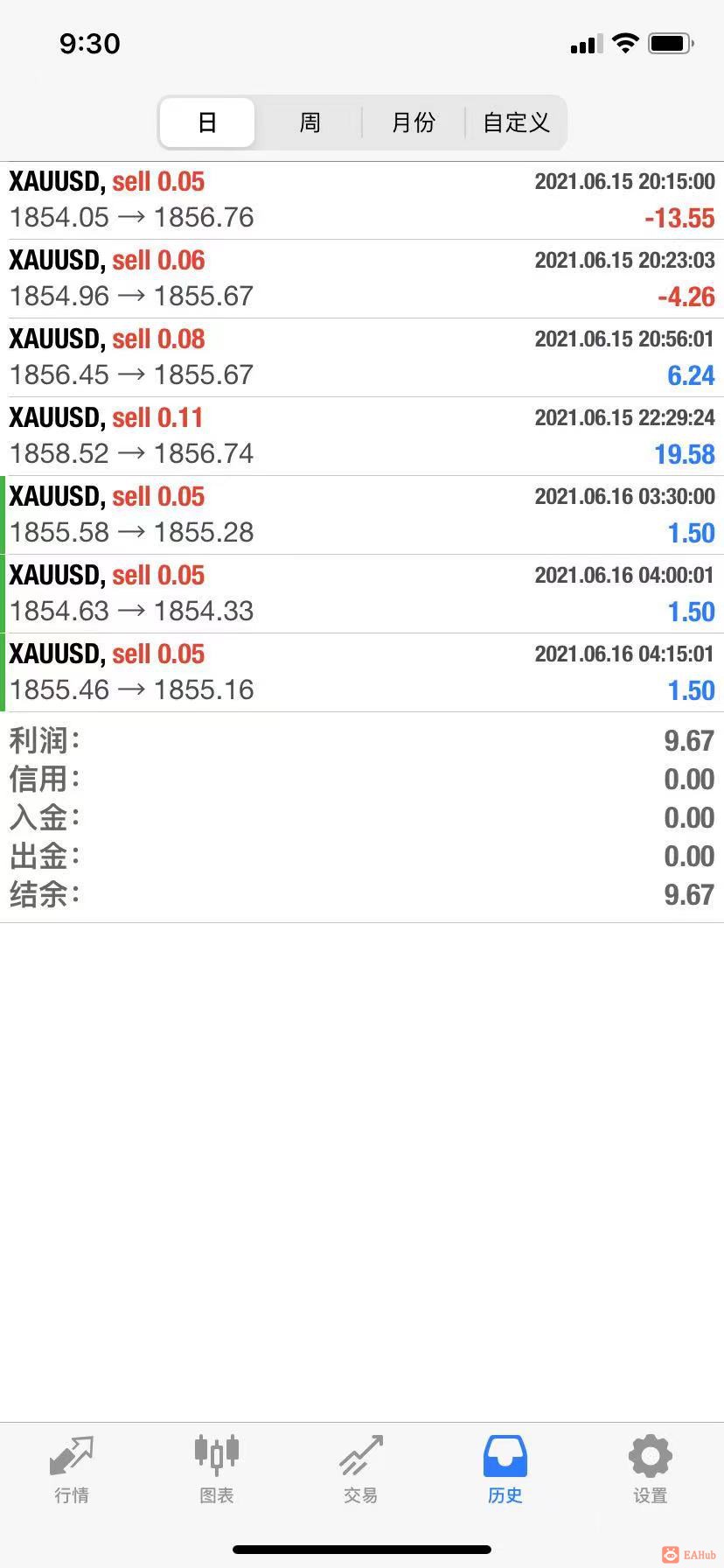
Task: Choose the 自定义 custom period
Action: pos(516,122)
